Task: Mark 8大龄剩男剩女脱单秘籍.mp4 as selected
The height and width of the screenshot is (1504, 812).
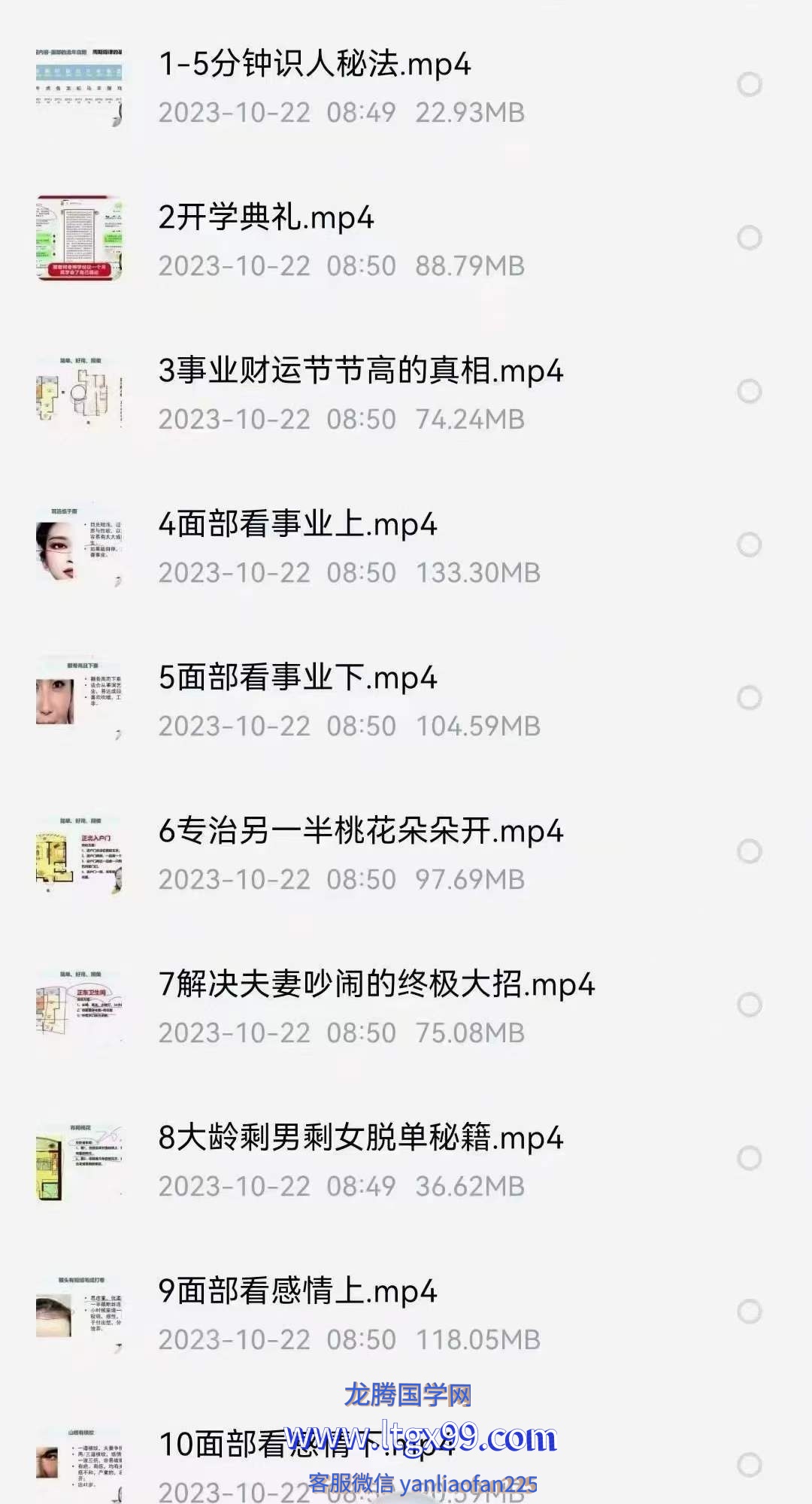Action: (x=749, y=1158)
